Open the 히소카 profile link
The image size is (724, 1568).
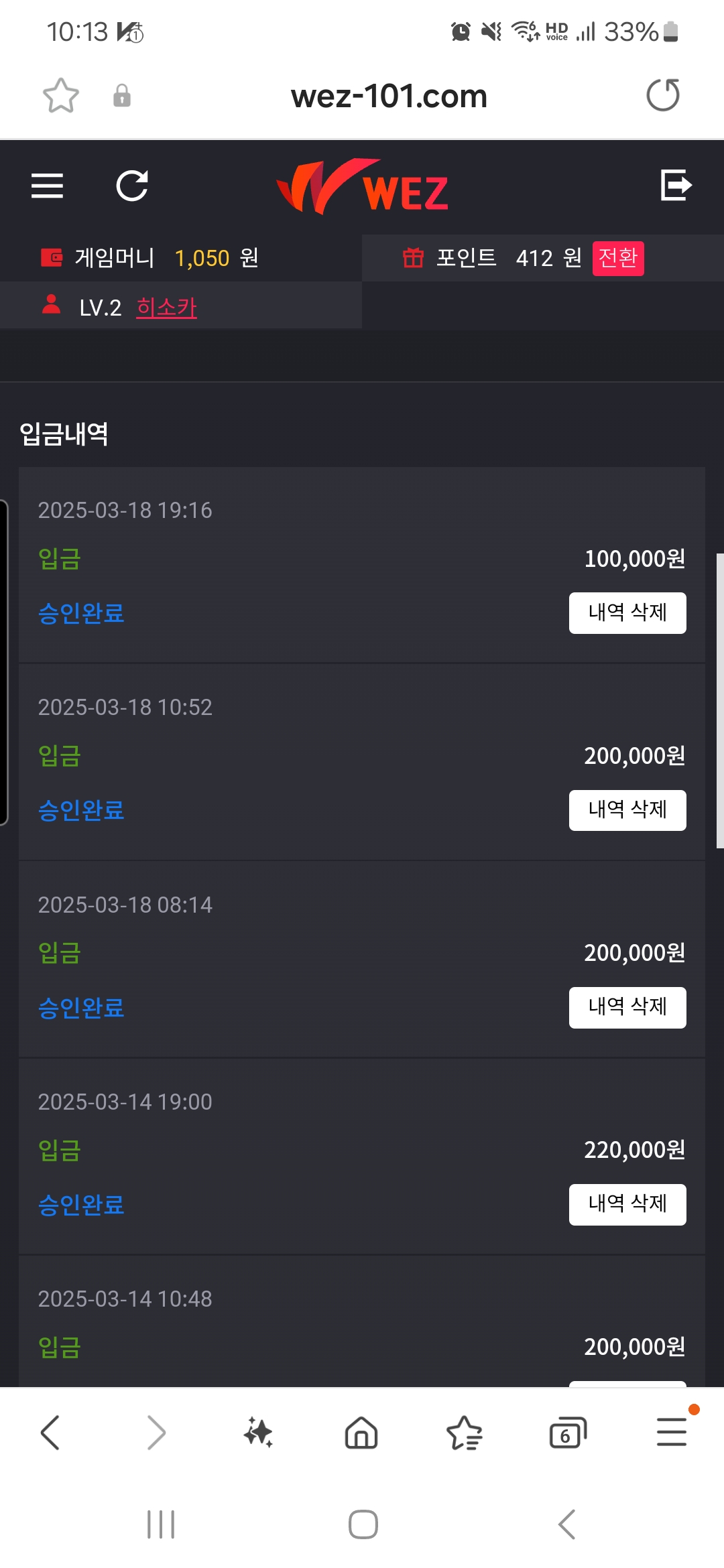166,308
